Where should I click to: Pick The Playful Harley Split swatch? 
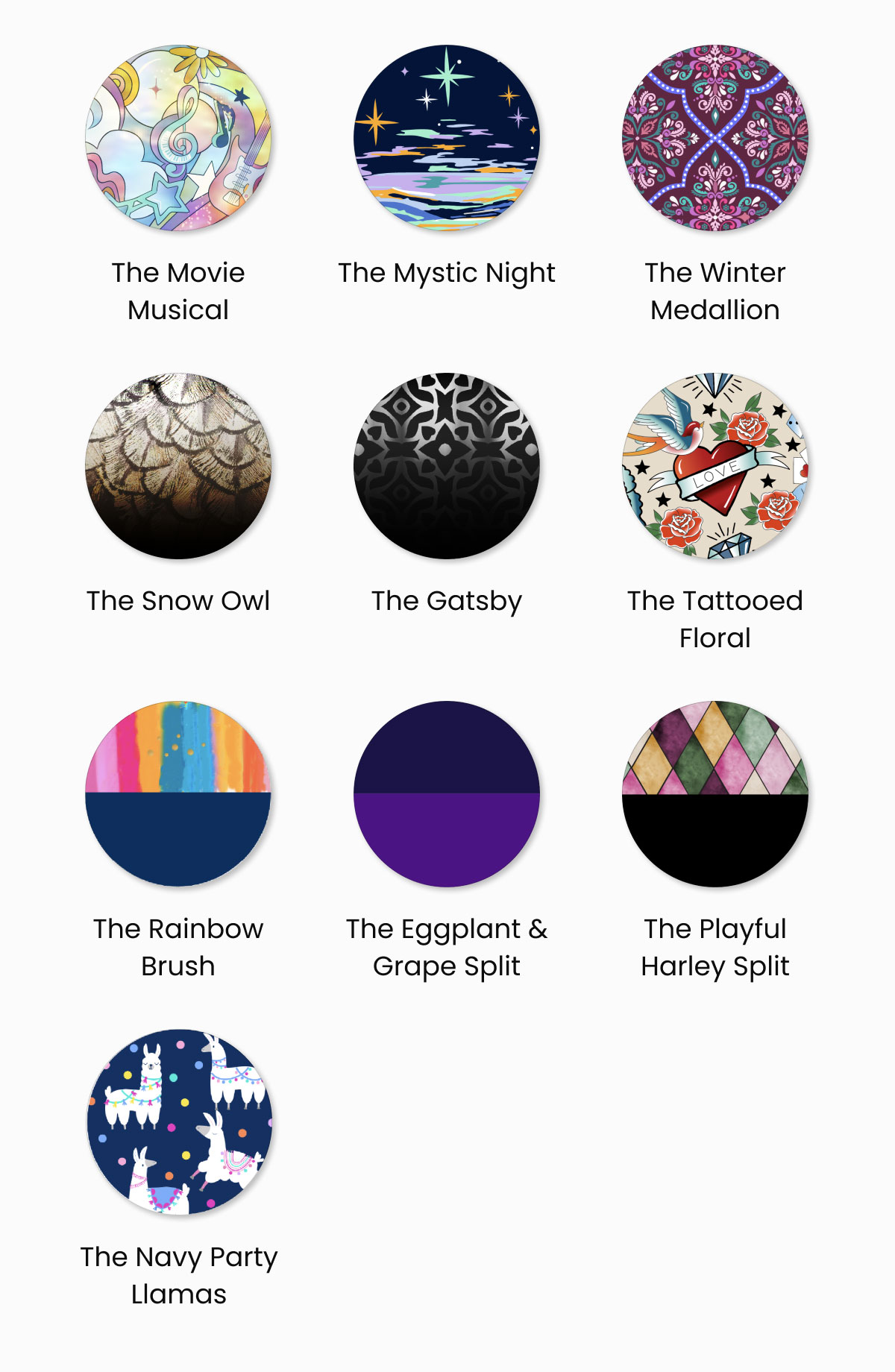point(715,794)
